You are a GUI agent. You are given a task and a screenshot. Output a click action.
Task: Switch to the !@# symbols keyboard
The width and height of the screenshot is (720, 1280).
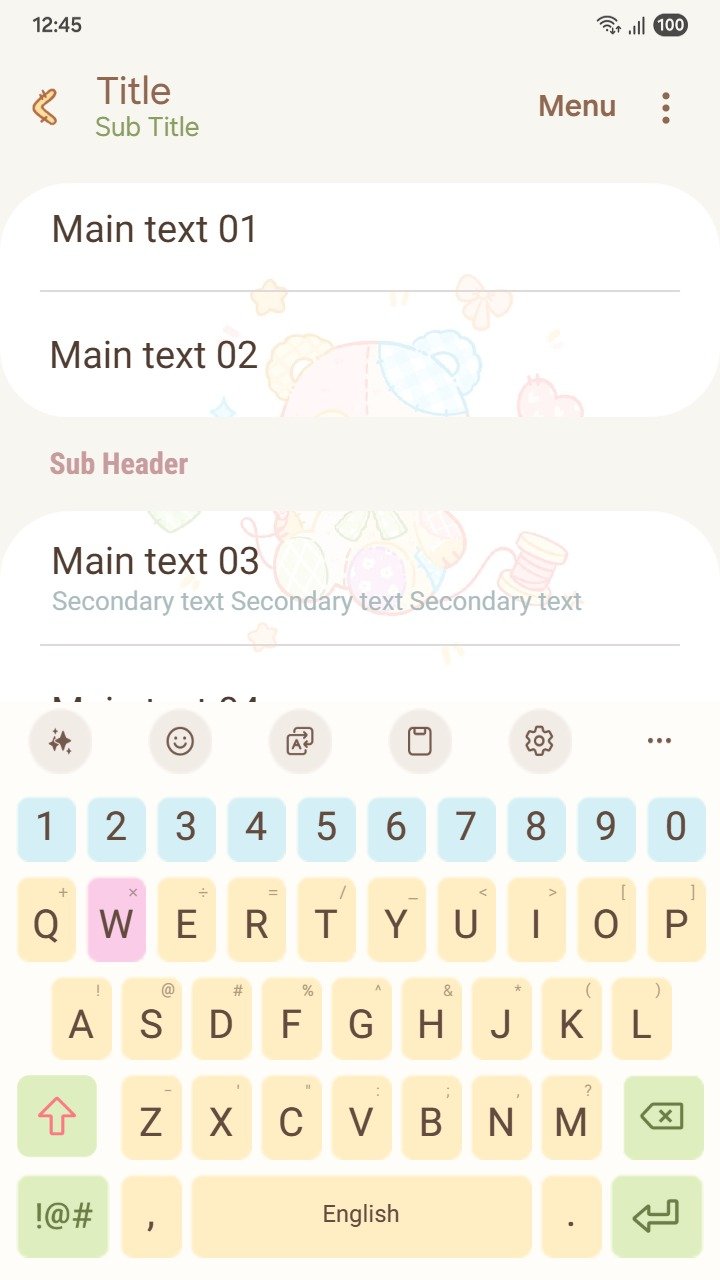(x=63, y=1215)
